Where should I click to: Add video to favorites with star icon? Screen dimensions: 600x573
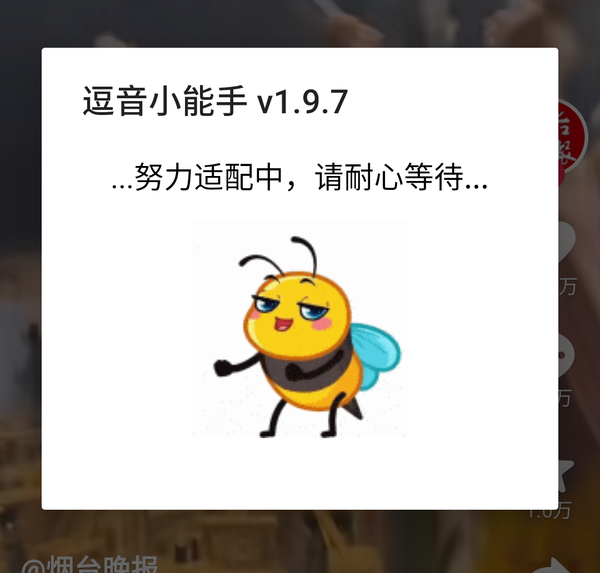pos(567,471)
